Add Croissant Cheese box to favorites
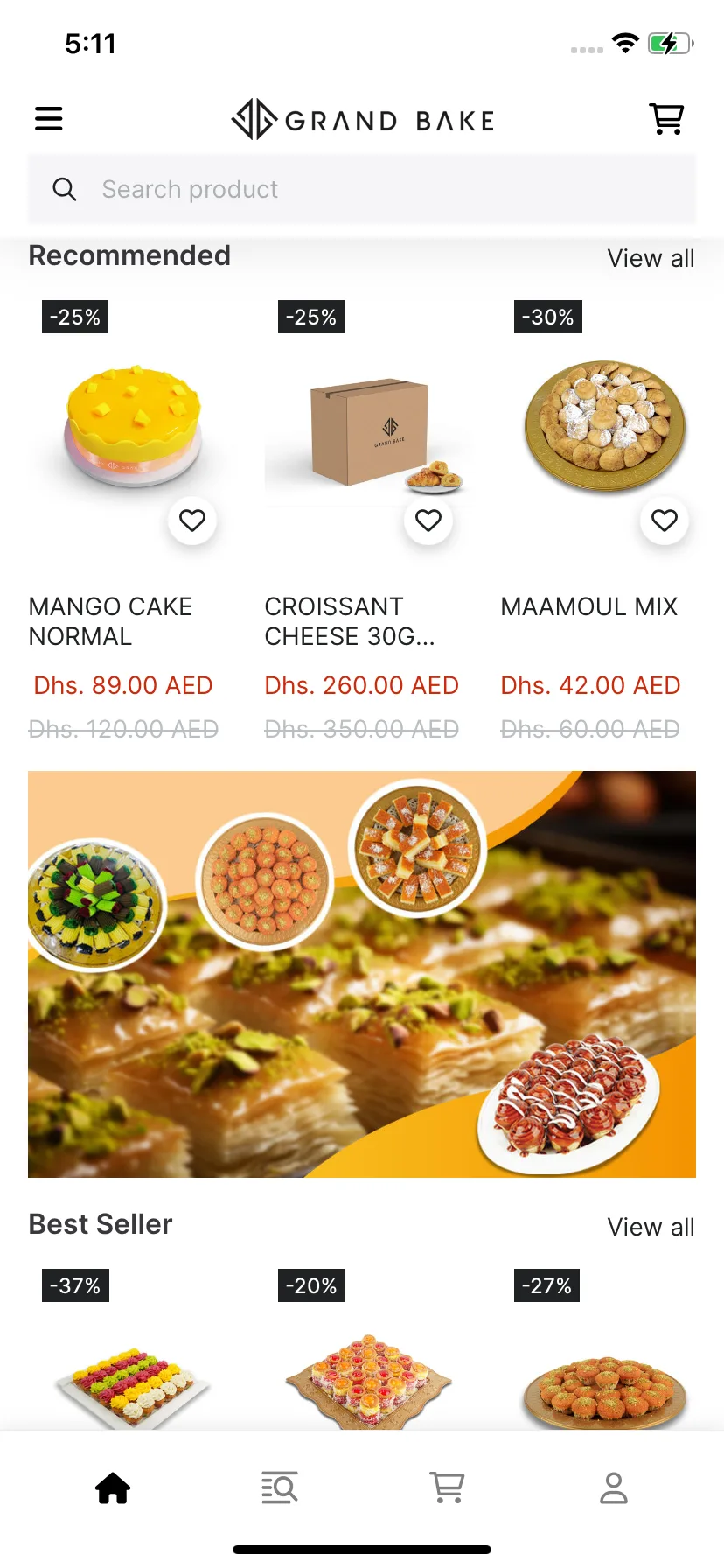724x1568 pixels. coord(428,521)
